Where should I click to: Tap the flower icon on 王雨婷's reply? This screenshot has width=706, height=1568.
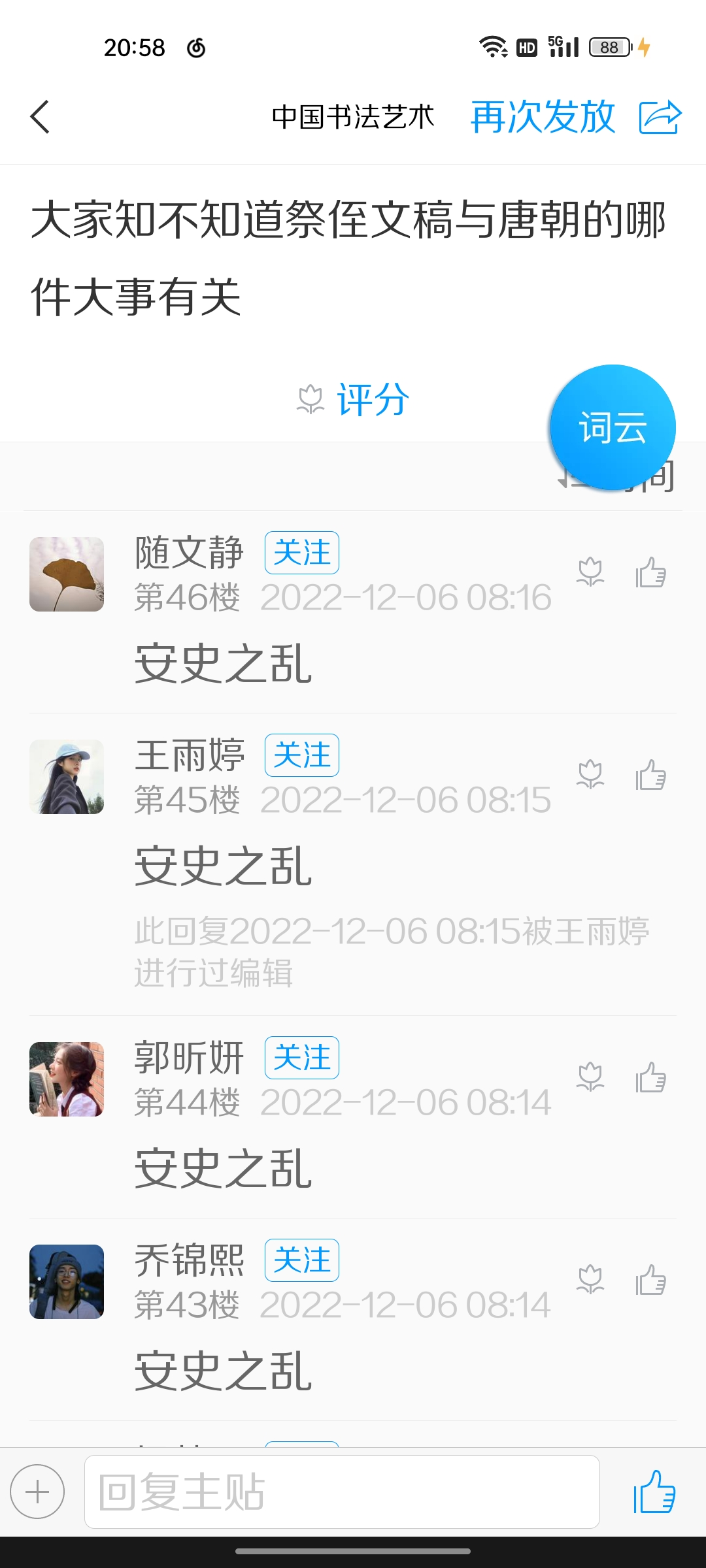coord(590,776)
